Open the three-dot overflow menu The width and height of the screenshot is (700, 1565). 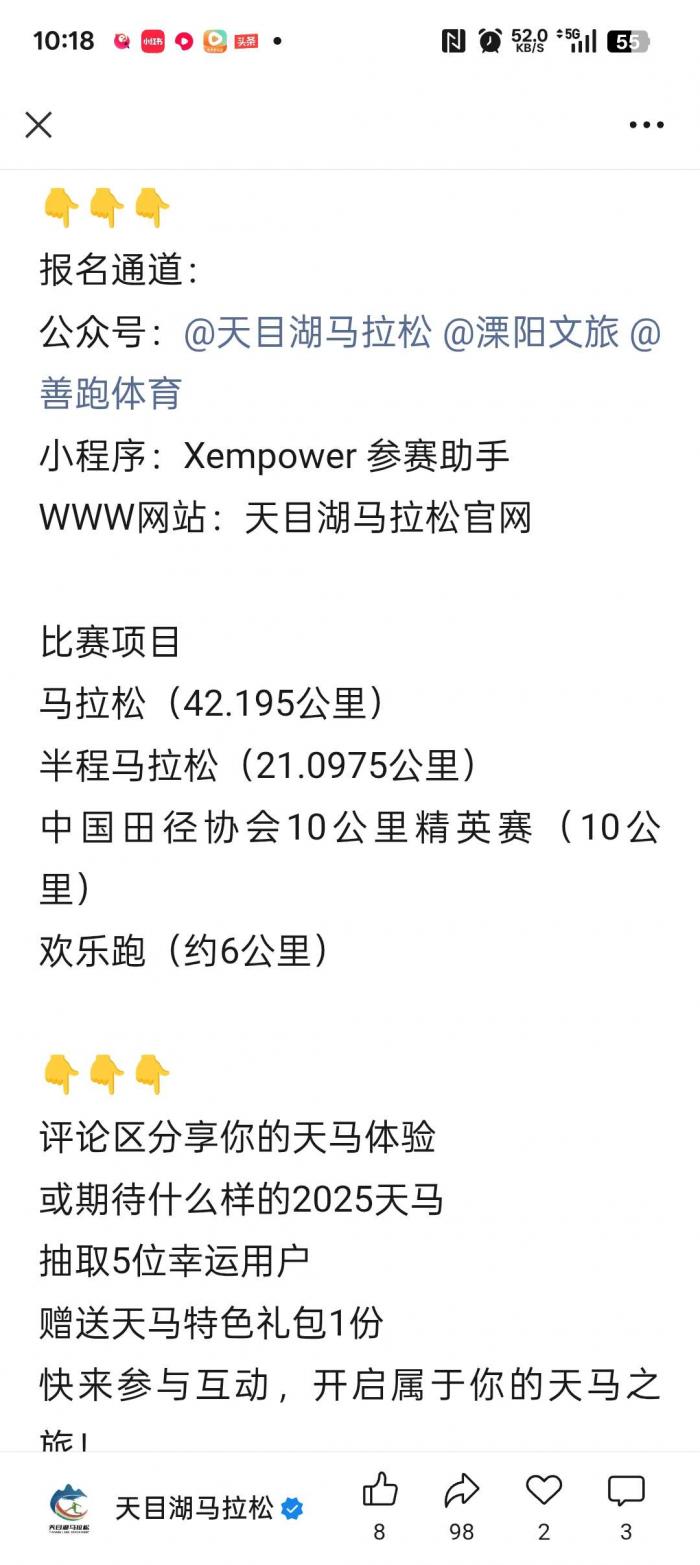pos(646,125)
